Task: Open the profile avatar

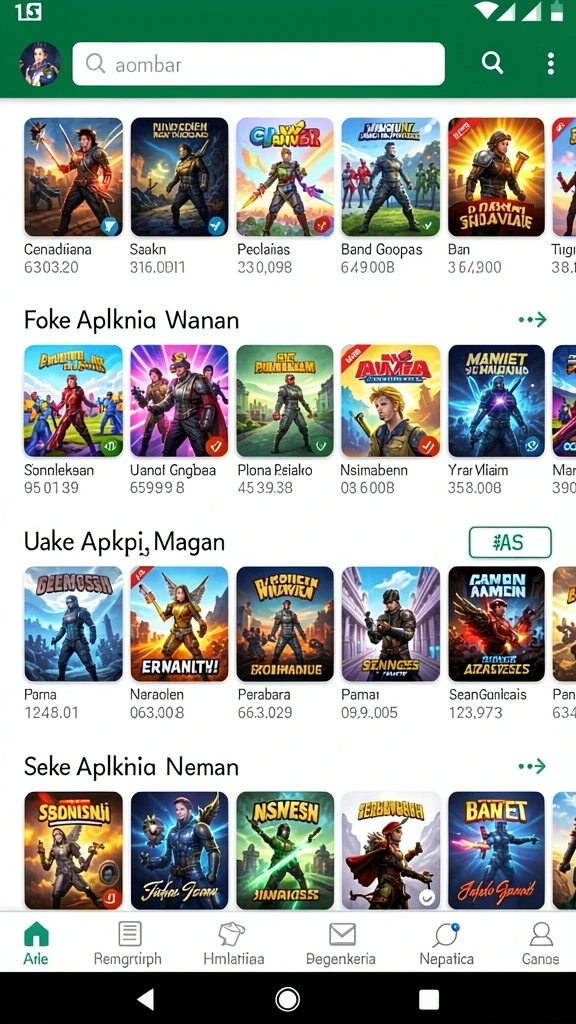Action: tap(40, 64)
